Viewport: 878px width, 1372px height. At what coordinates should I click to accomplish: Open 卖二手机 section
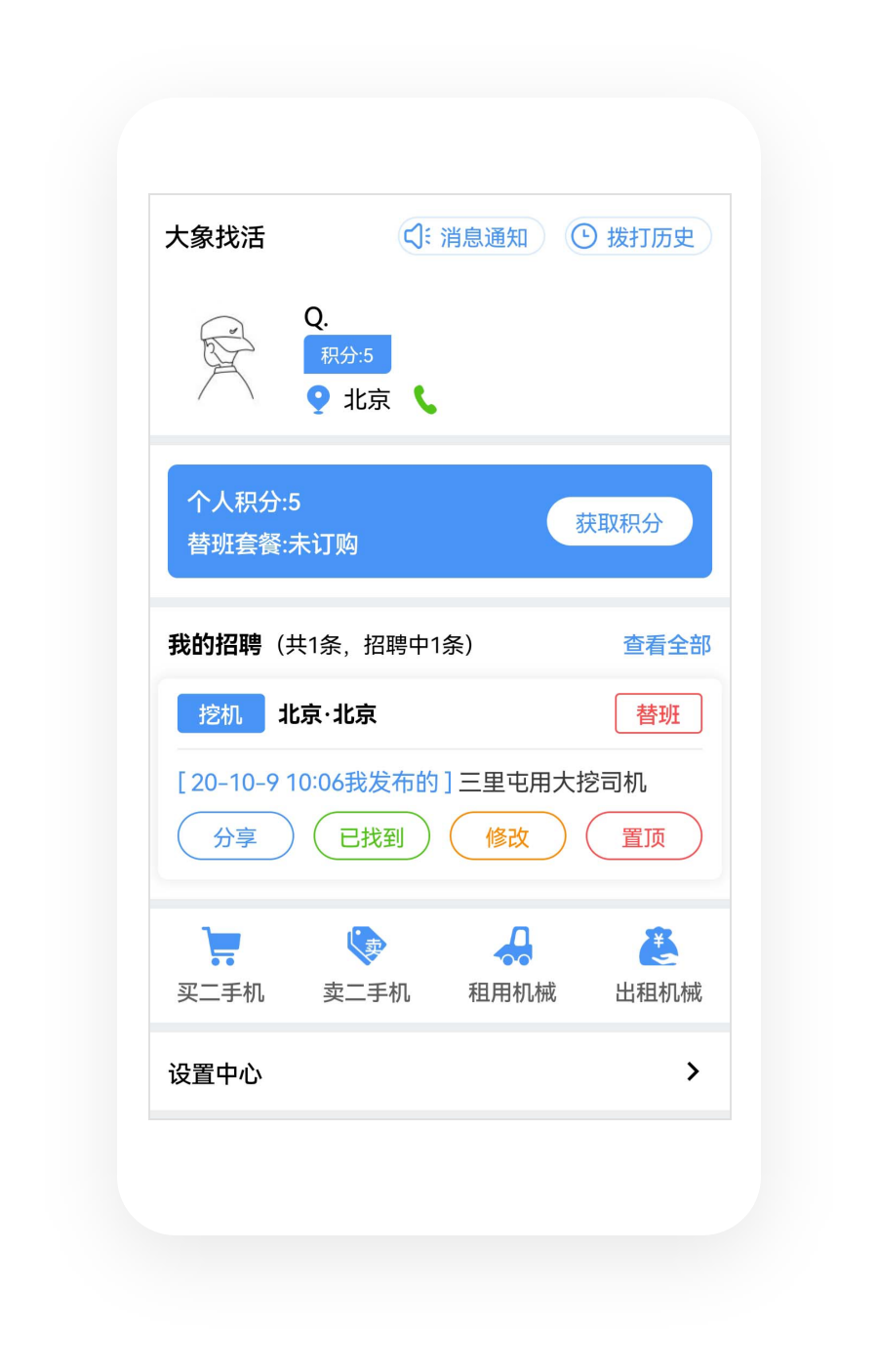[367, 965]
